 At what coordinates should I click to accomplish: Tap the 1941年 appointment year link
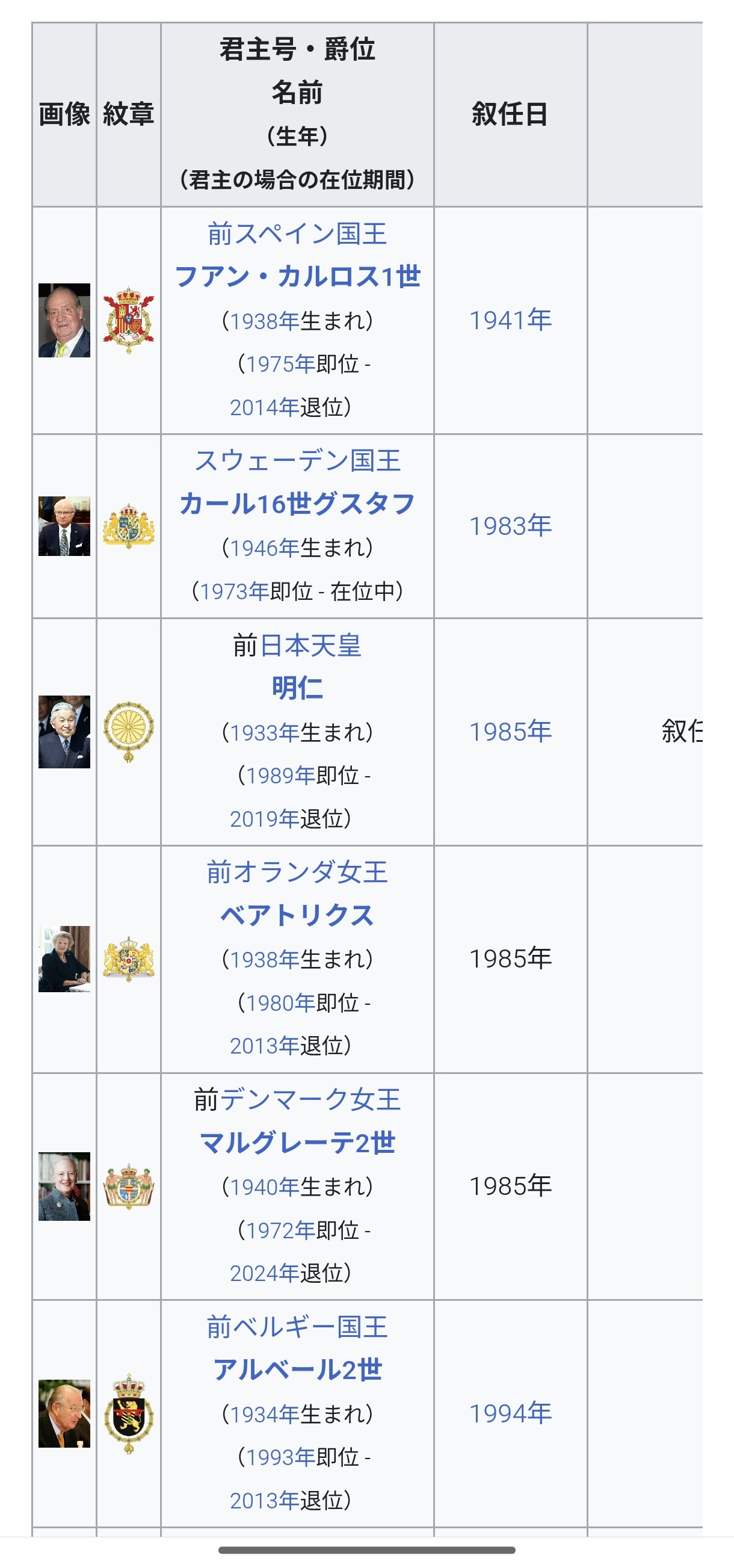(x=510, y=320)
